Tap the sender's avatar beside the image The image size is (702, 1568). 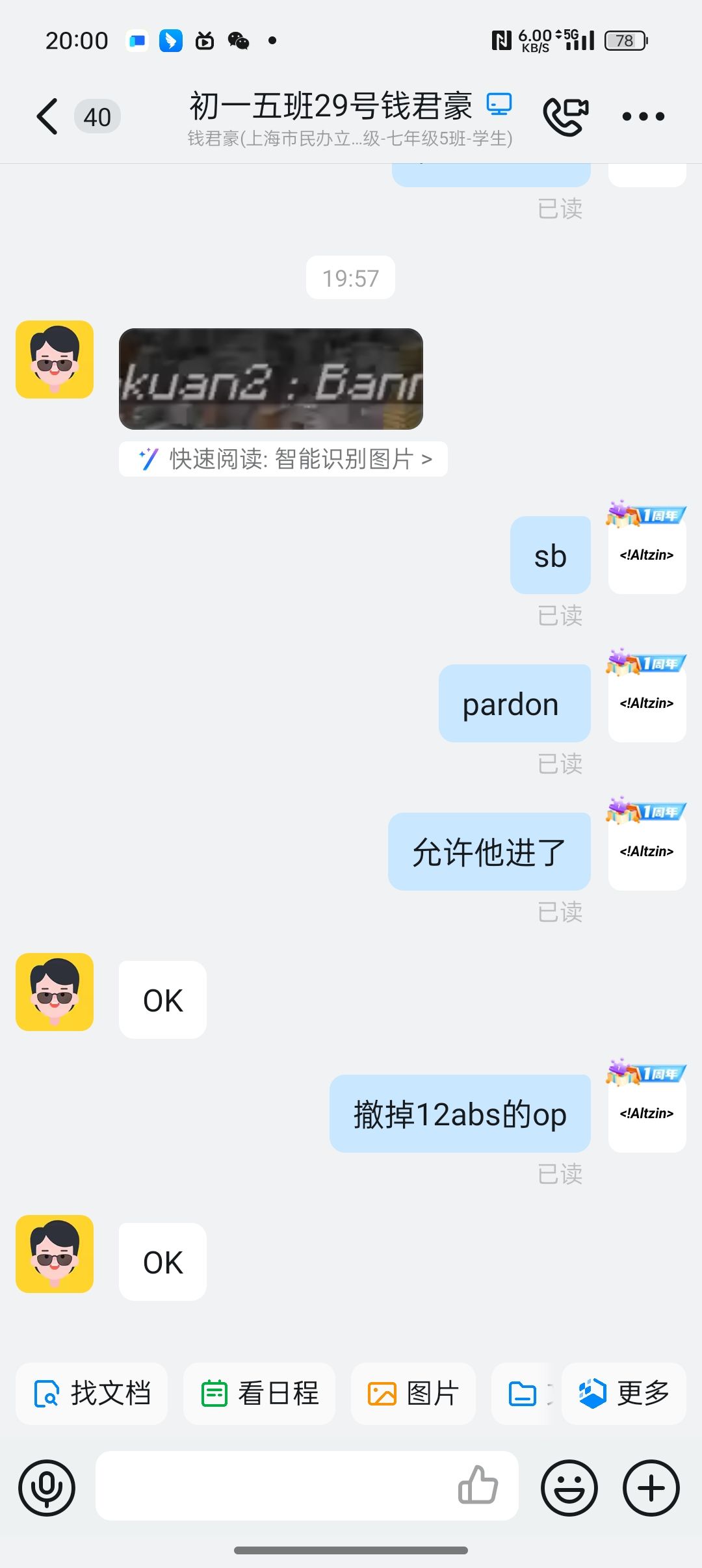(x=55, y=359)
